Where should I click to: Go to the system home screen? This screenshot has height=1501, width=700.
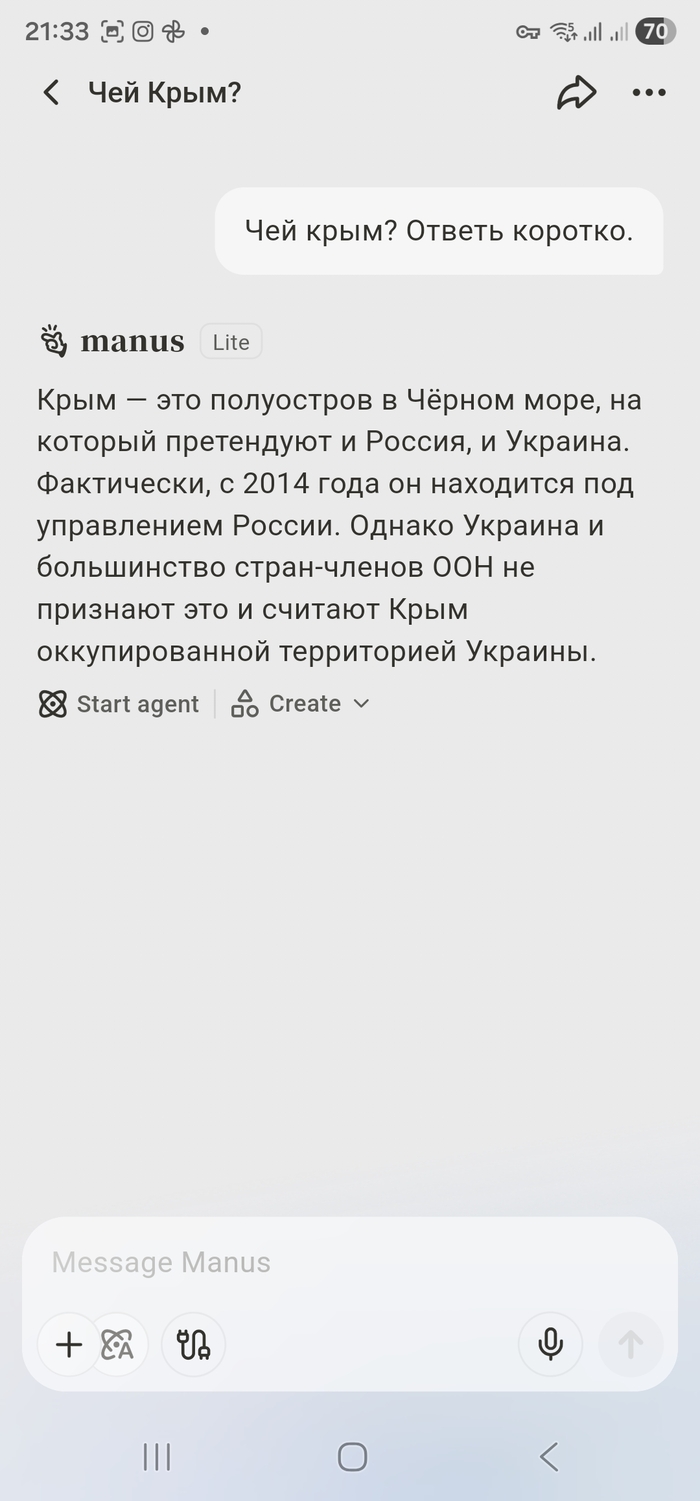(352, 1457)
